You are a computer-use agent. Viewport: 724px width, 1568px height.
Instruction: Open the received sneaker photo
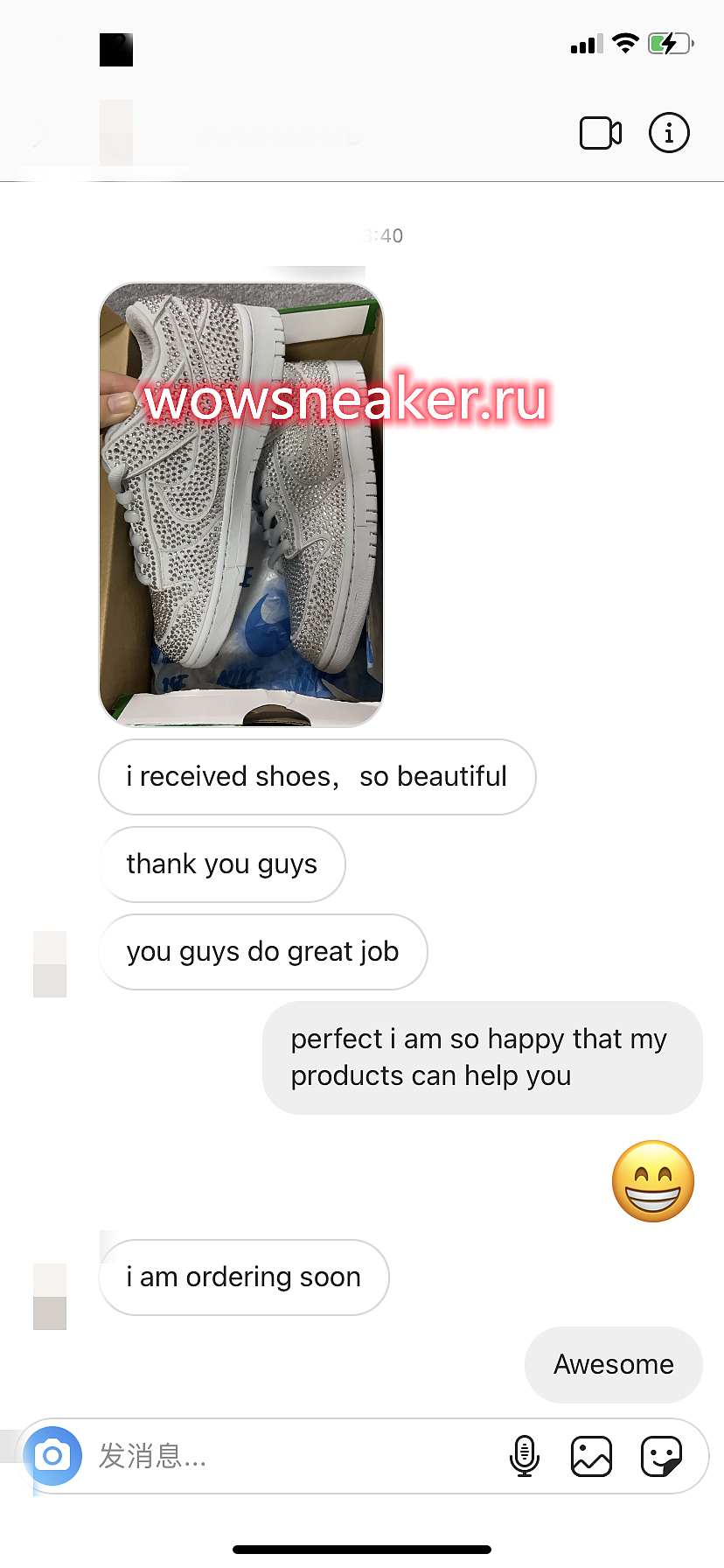click(x=241, y=504)
